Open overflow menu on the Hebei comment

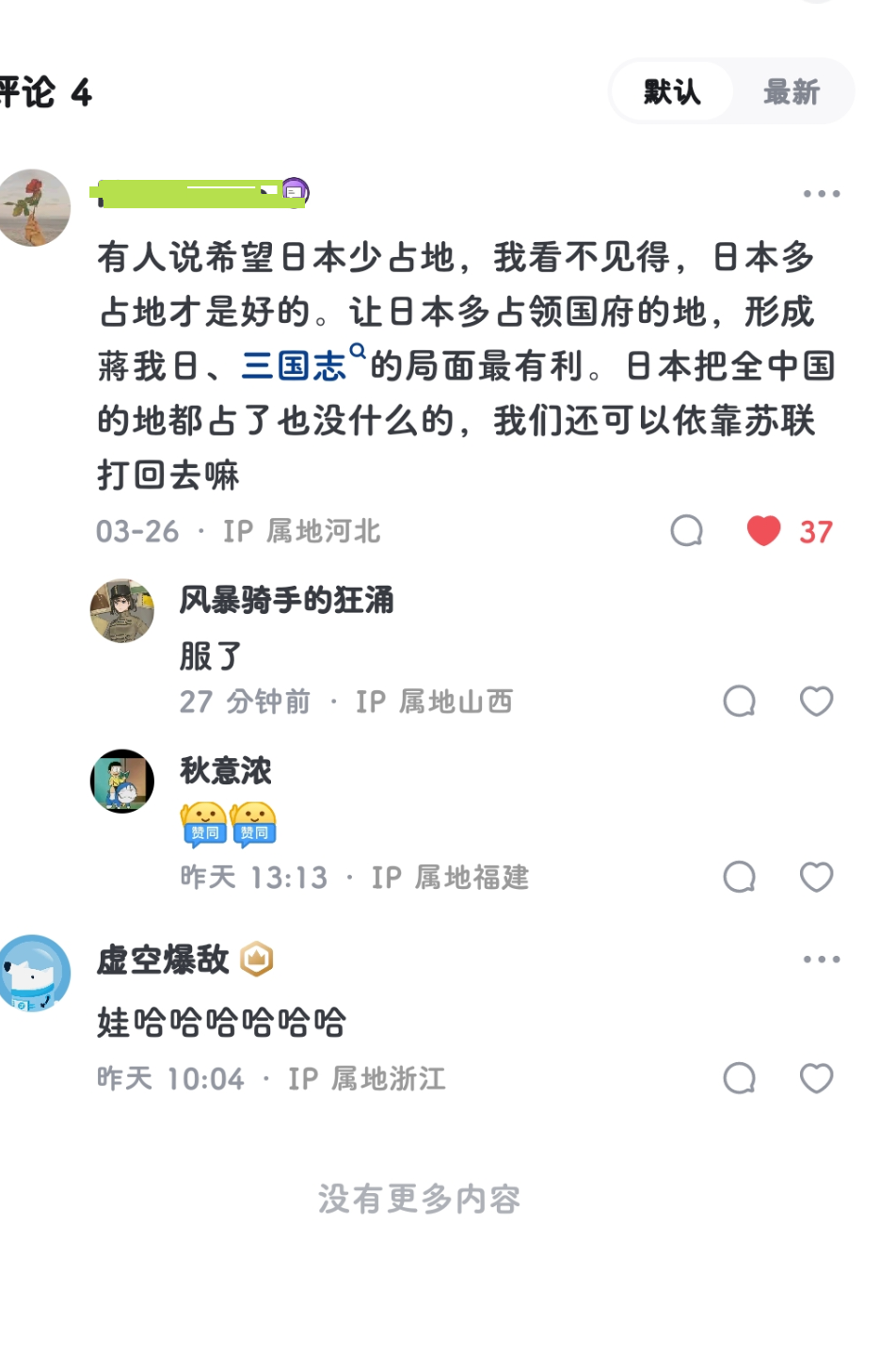pos(821,194)
